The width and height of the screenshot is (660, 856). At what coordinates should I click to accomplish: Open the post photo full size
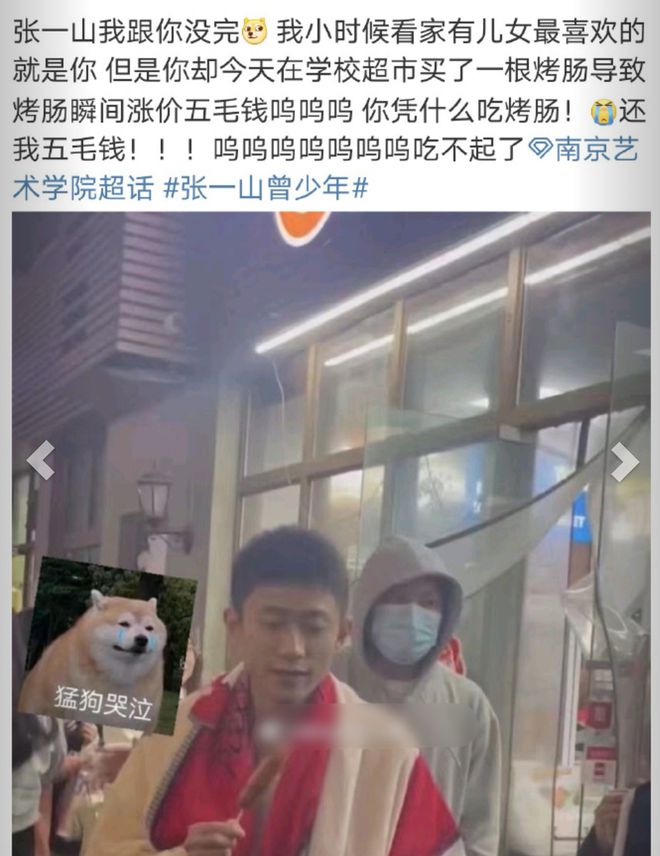(330, 400)
